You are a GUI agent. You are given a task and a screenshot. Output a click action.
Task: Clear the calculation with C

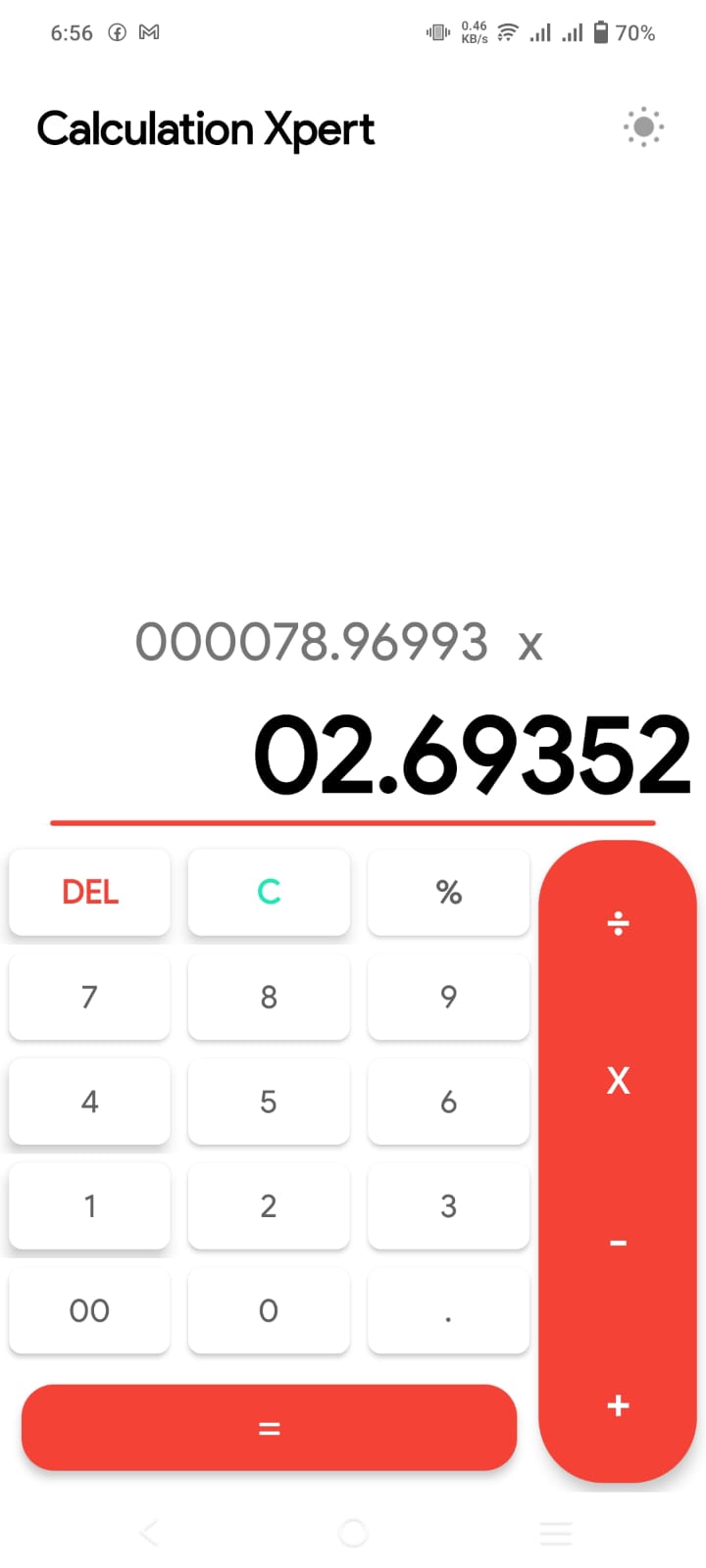pos(269,892)
